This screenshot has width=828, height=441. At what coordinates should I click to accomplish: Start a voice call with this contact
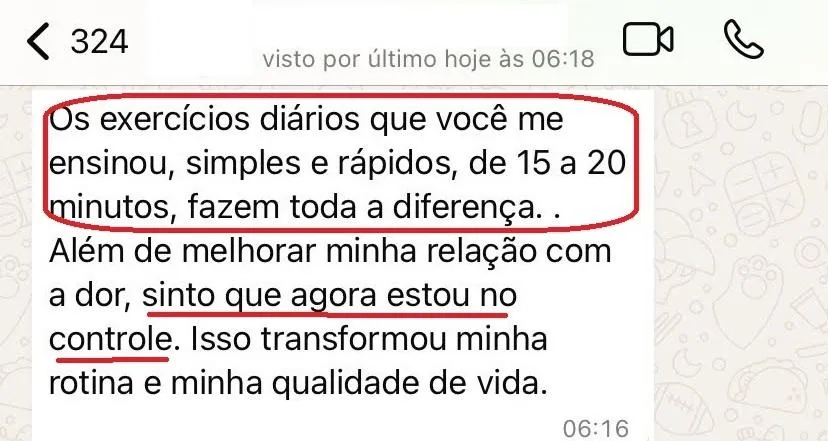(x=742, y=40)
